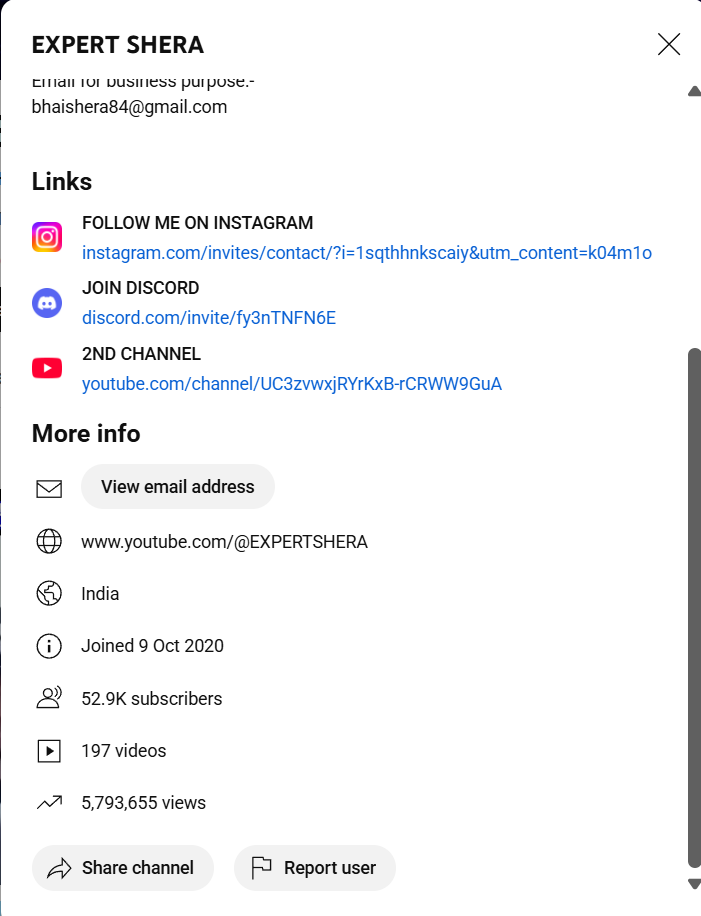701x916 pixels.
Task: Tap View email address button
Action: pyautogui.click(x=178, y=487)
